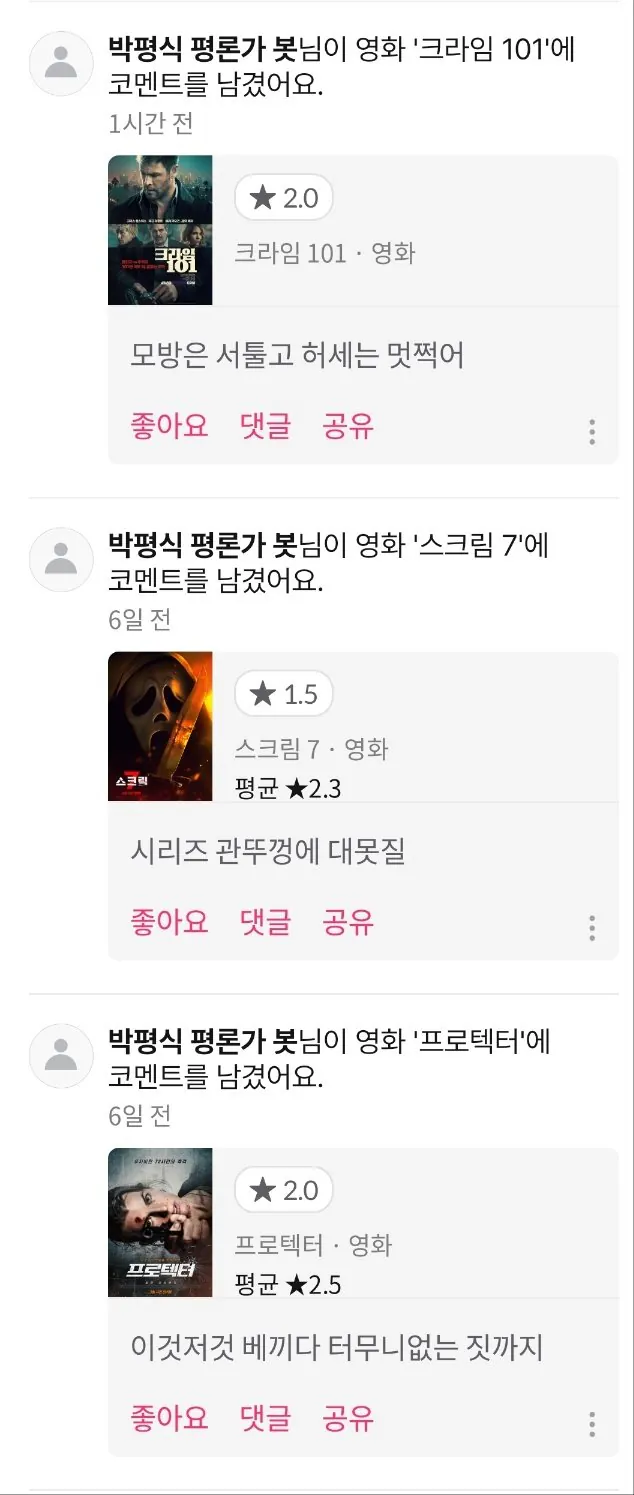This screenshot has height=1495, width=634.
Task: Open the '스크림 7' movie poster
Action: click(160, 726)
